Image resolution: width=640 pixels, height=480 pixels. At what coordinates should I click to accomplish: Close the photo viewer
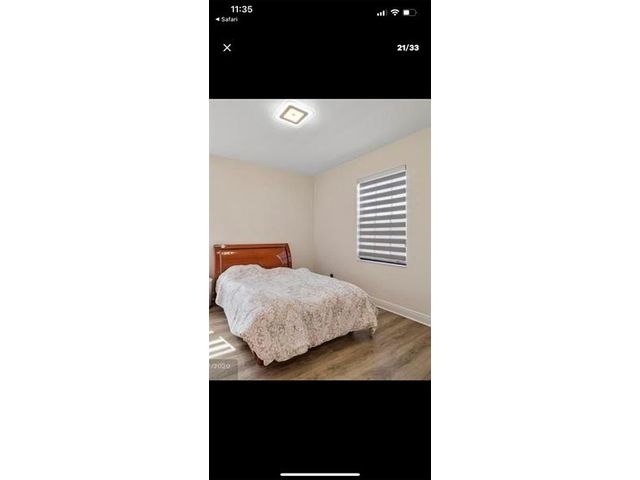click(227, 48)
